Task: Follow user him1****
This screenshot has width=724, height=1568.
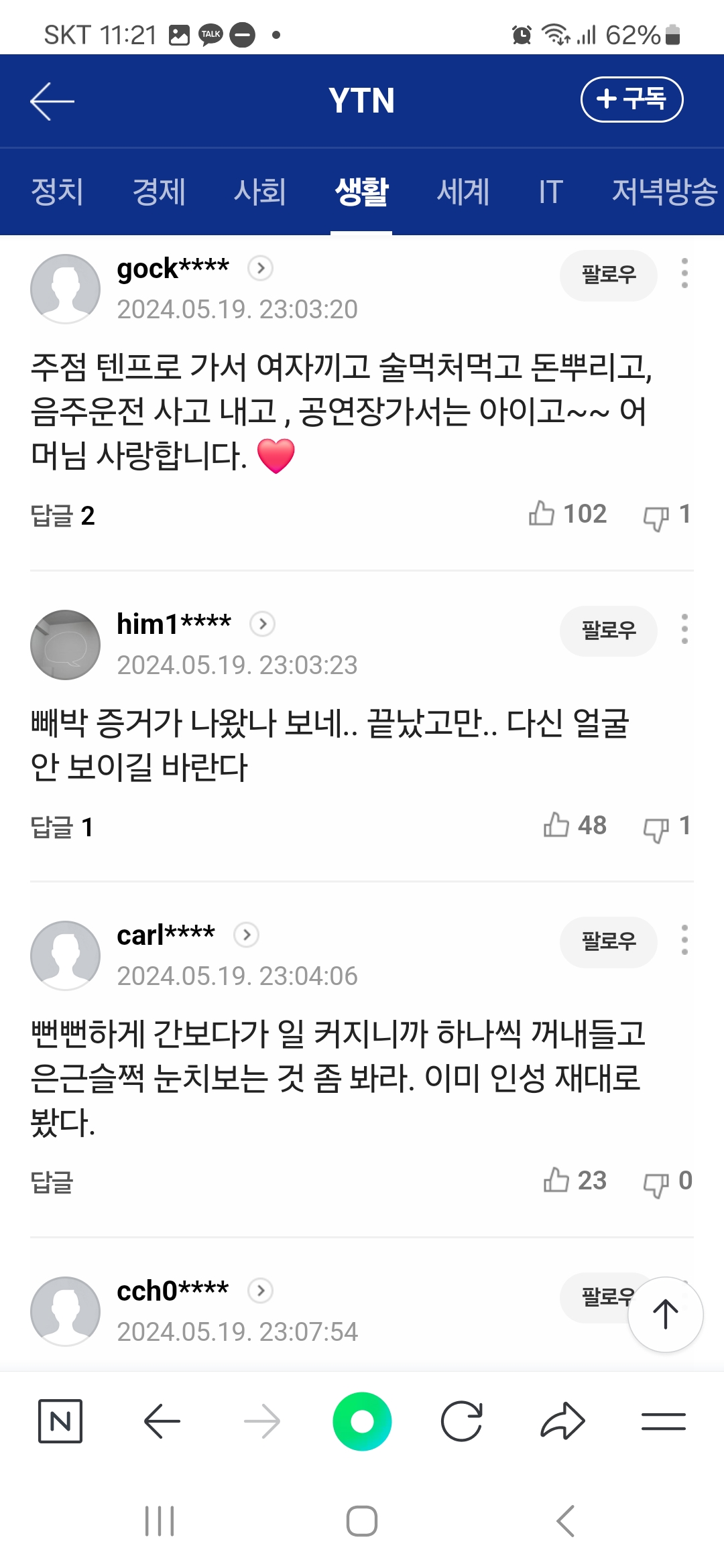Action: [x=608, y=631]
